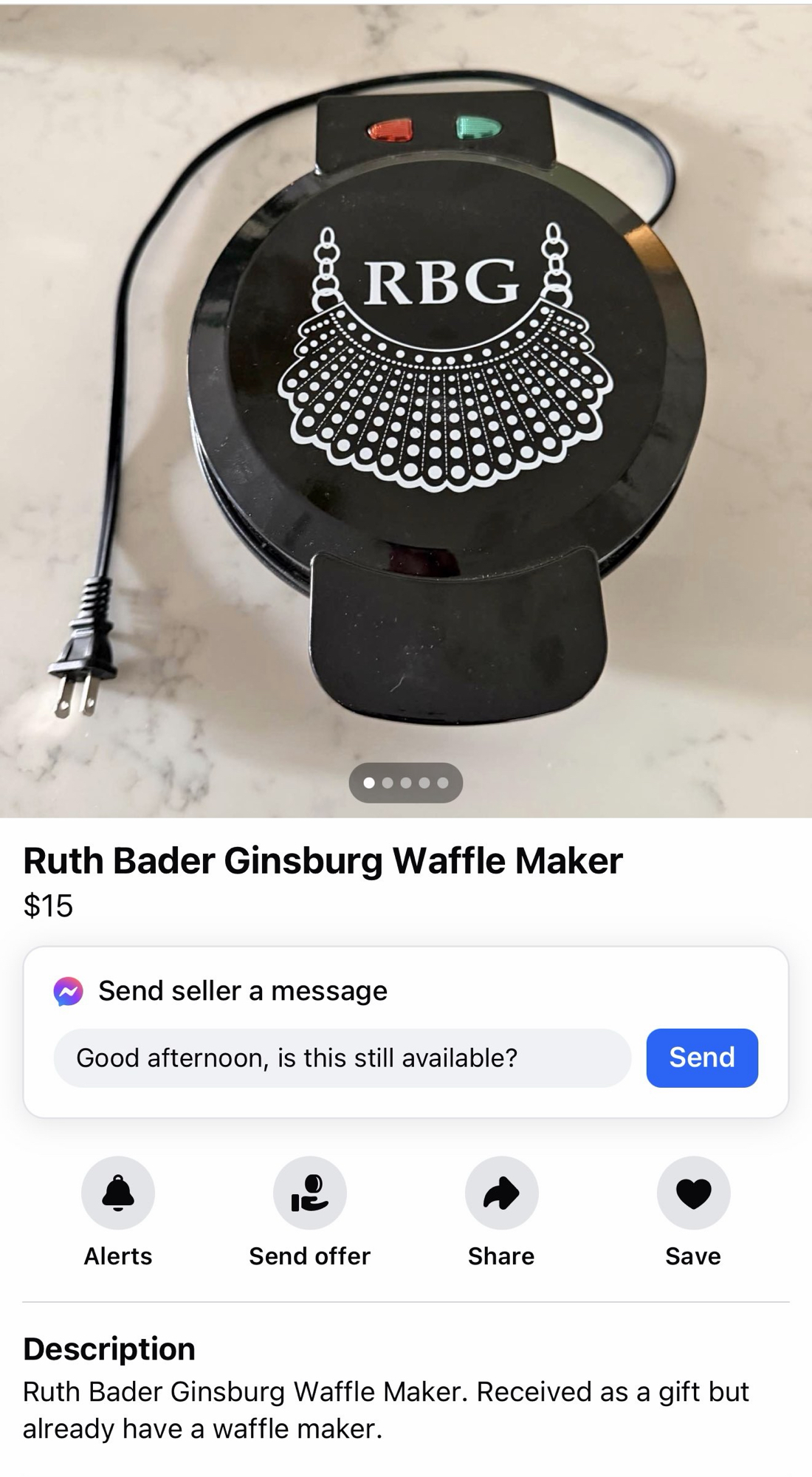812x1477 pixels.
Task: Turn on alerts for this listing
Action: pos(118,1193)
